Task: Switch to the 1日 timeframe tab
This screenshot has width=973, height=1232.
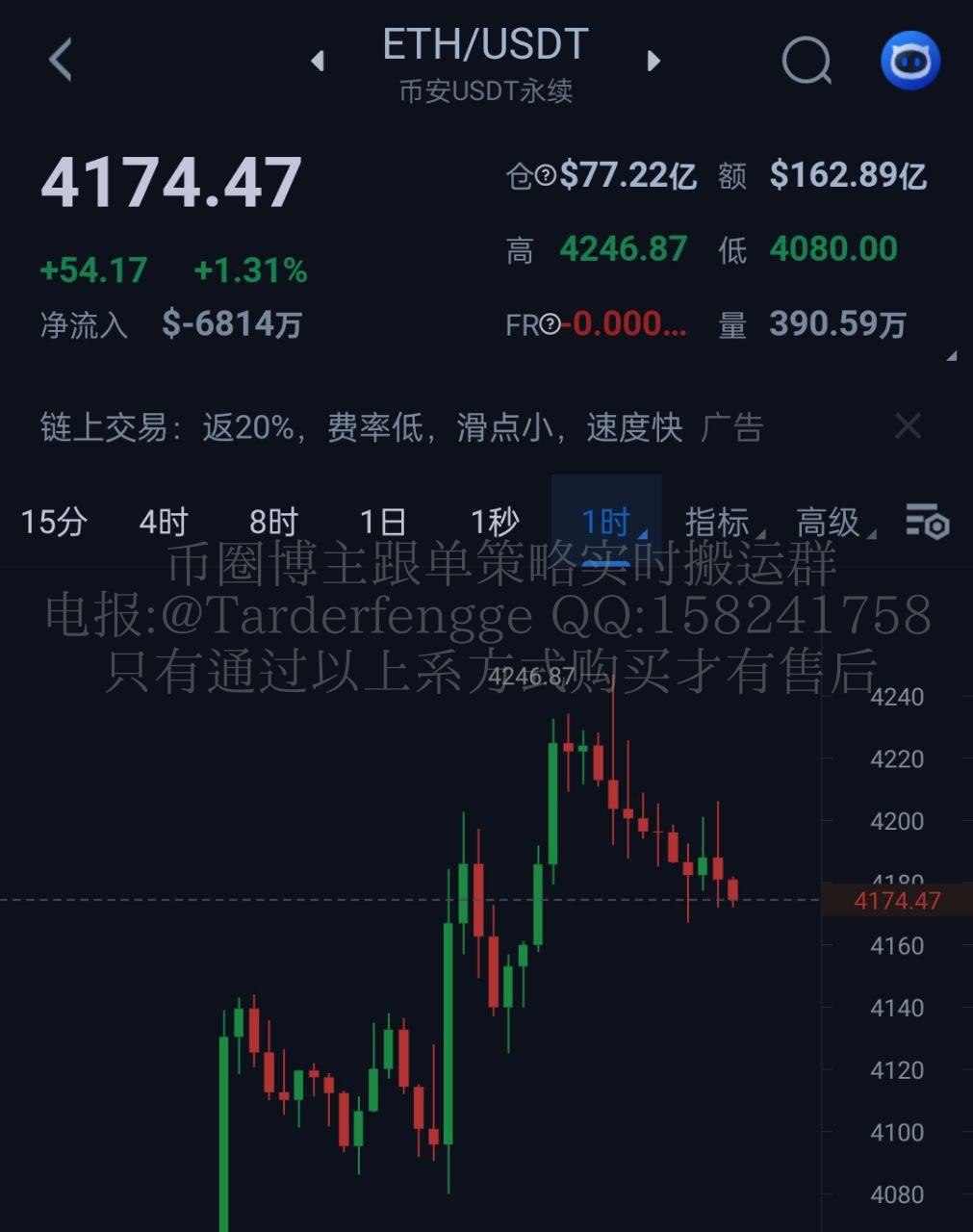Action: (383, 523)
